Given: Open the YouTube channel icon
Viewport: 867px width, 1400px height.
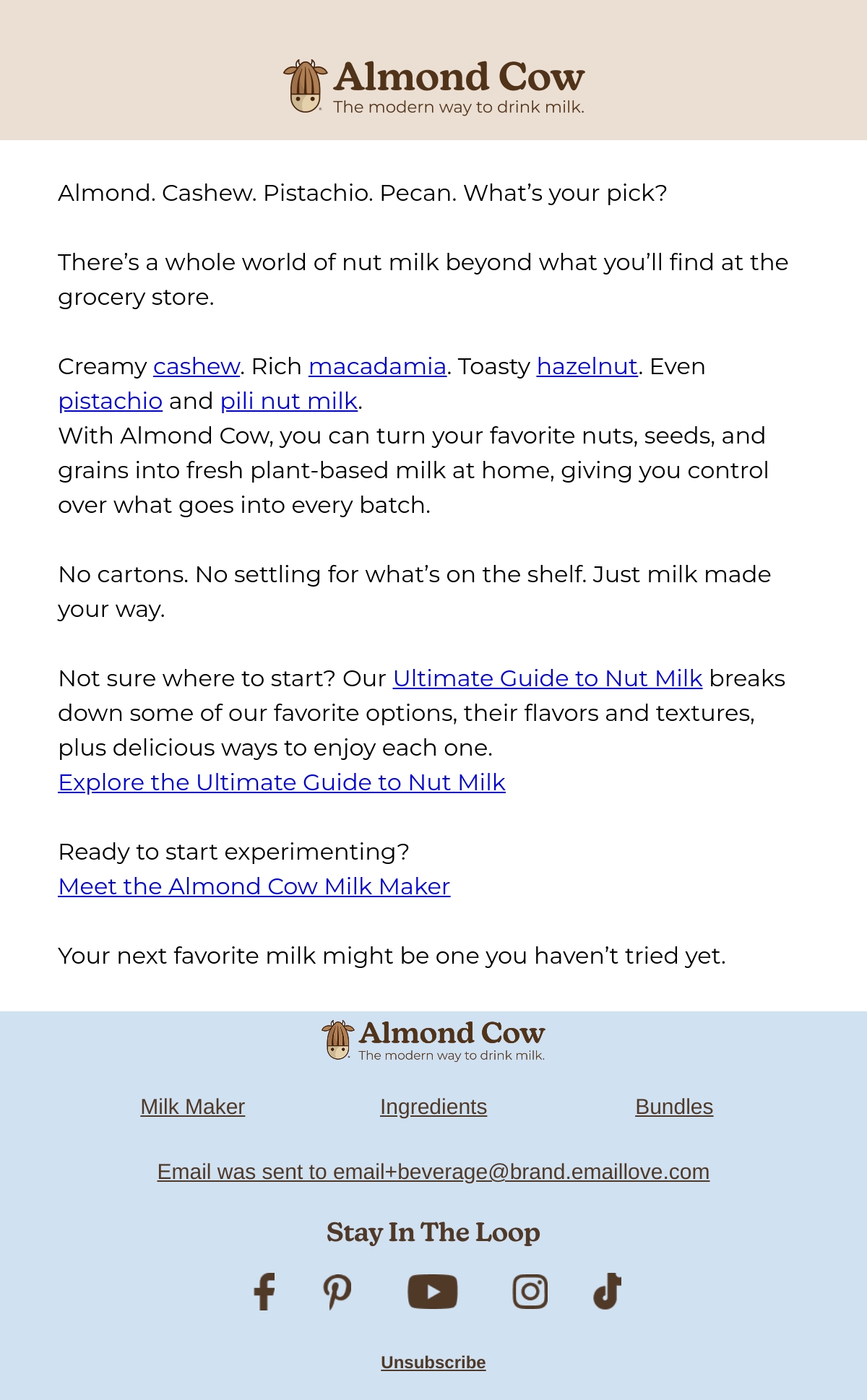Looking at the screenshot, I should [433, 1292].
